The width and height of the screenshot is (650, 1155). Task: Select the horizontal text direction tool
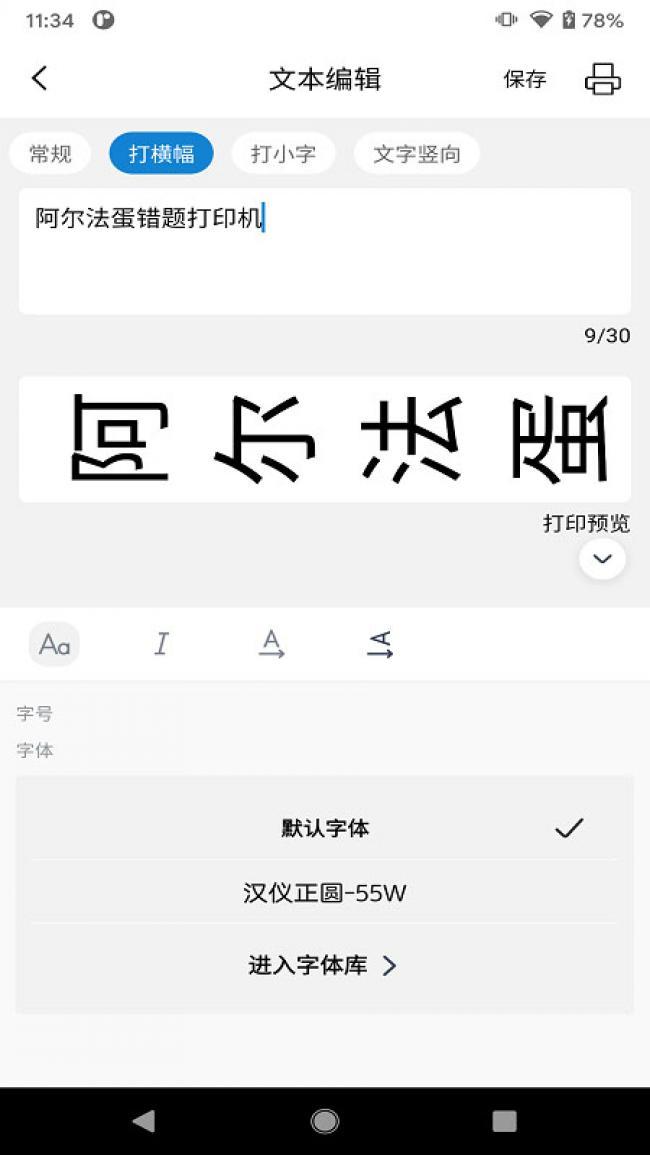(271, 645)
